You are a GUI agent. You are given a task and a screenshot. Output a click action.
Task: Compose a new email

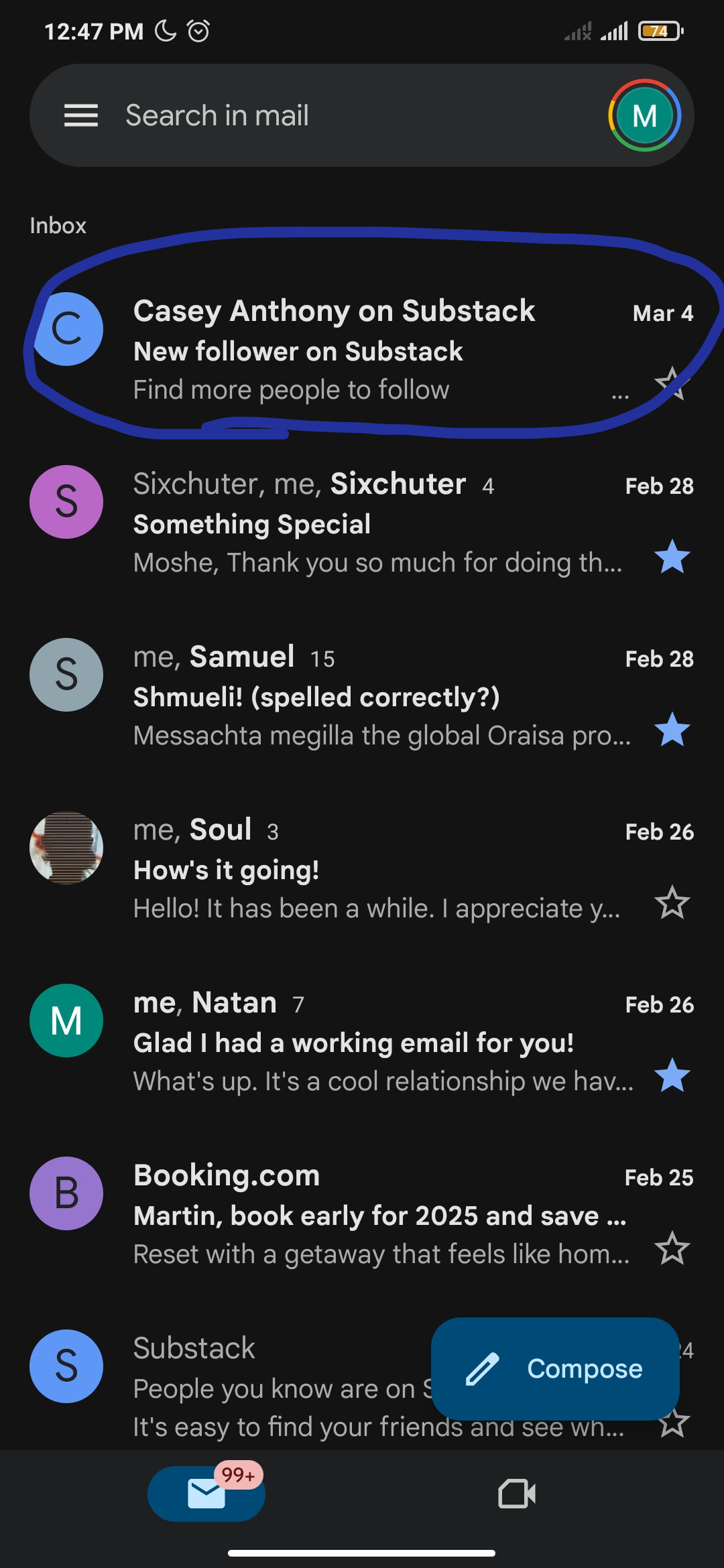[555, 1368]
